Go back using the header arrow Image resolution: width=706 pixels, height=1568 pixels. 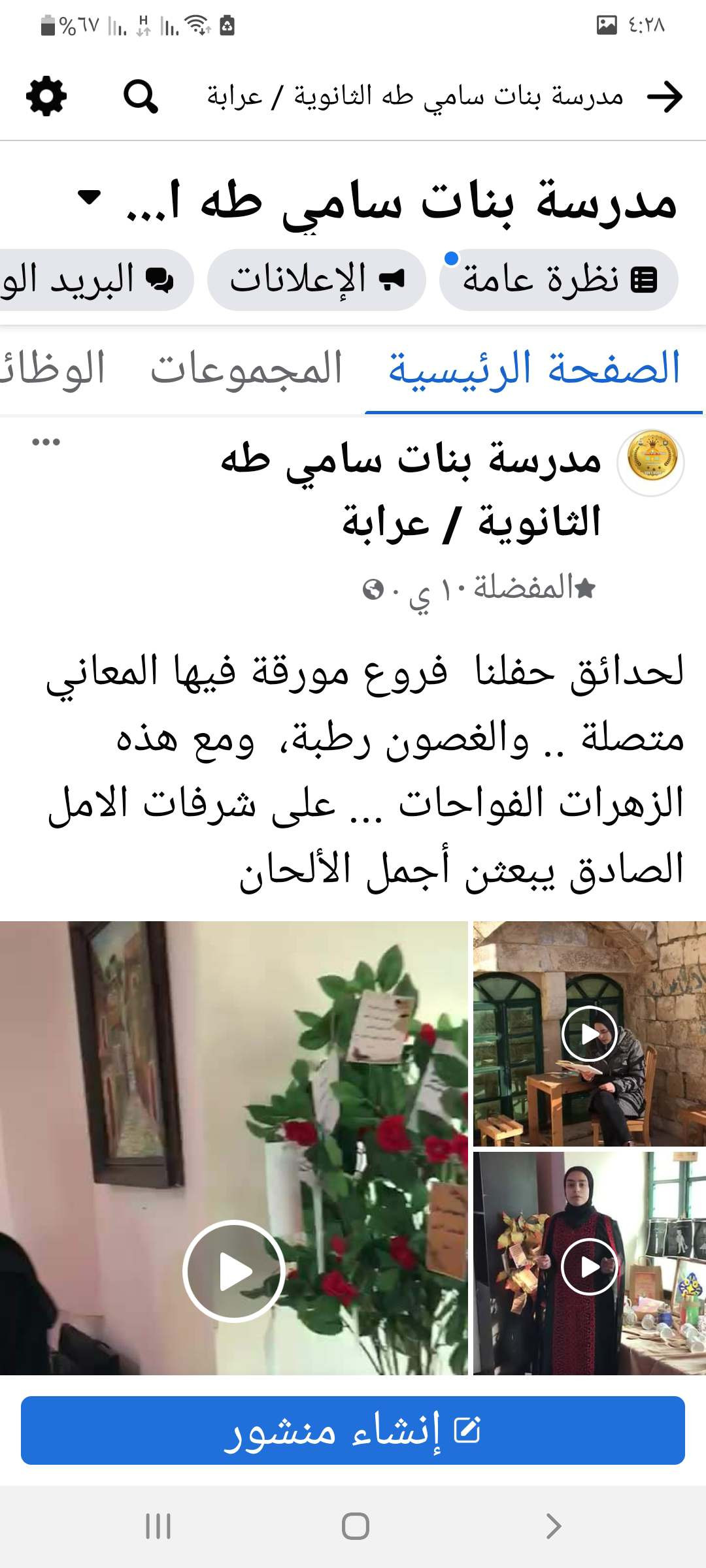[664, 97]
